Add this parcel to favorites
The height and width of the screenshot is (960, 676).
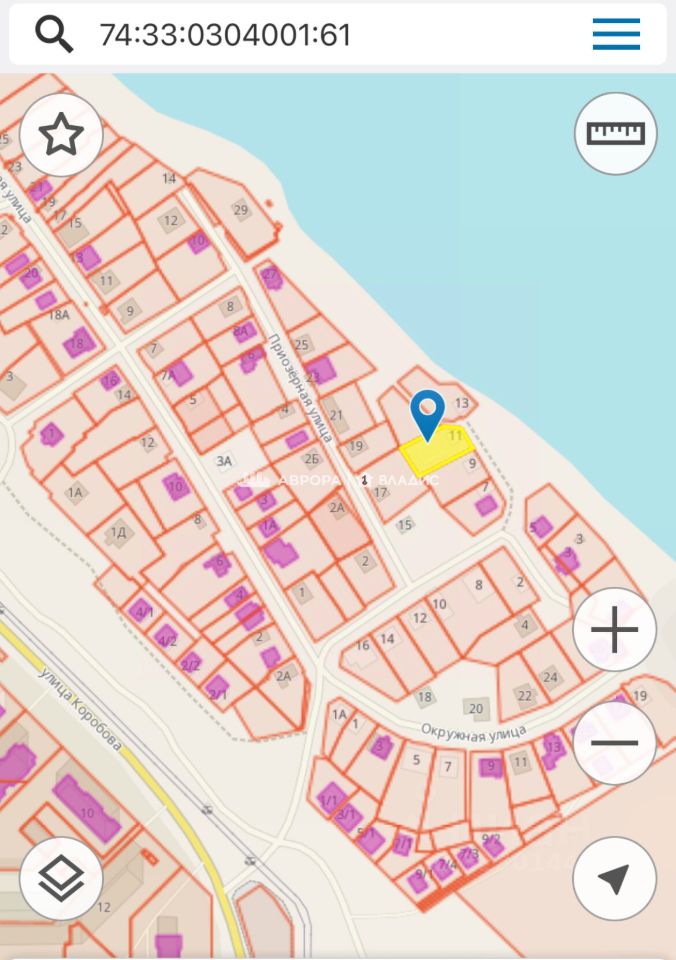pos(61,134)
